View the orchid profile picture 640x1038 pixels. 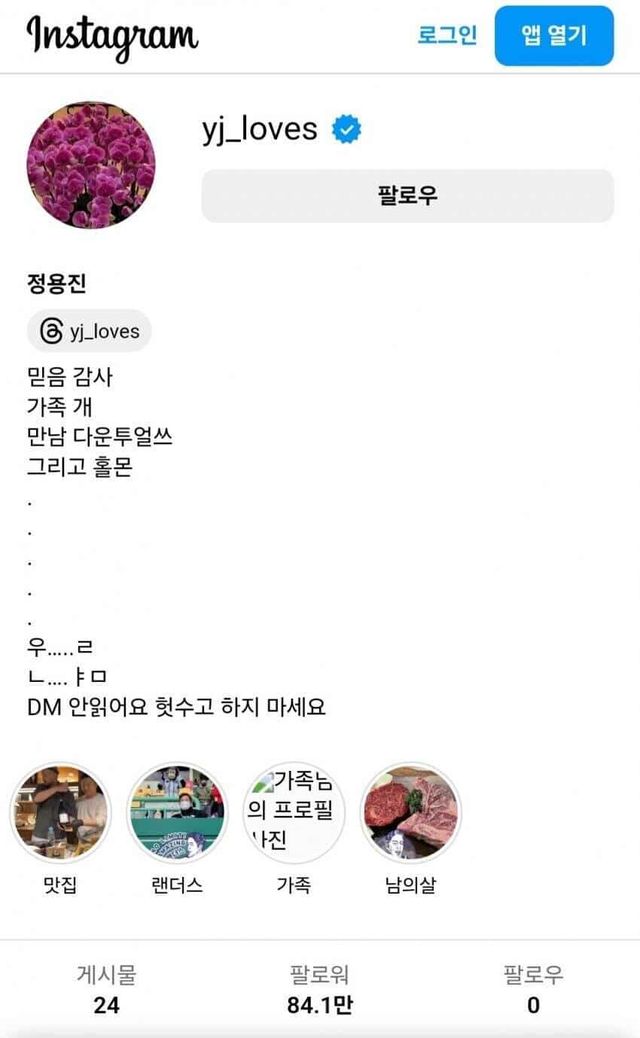[x=91, y=165]
